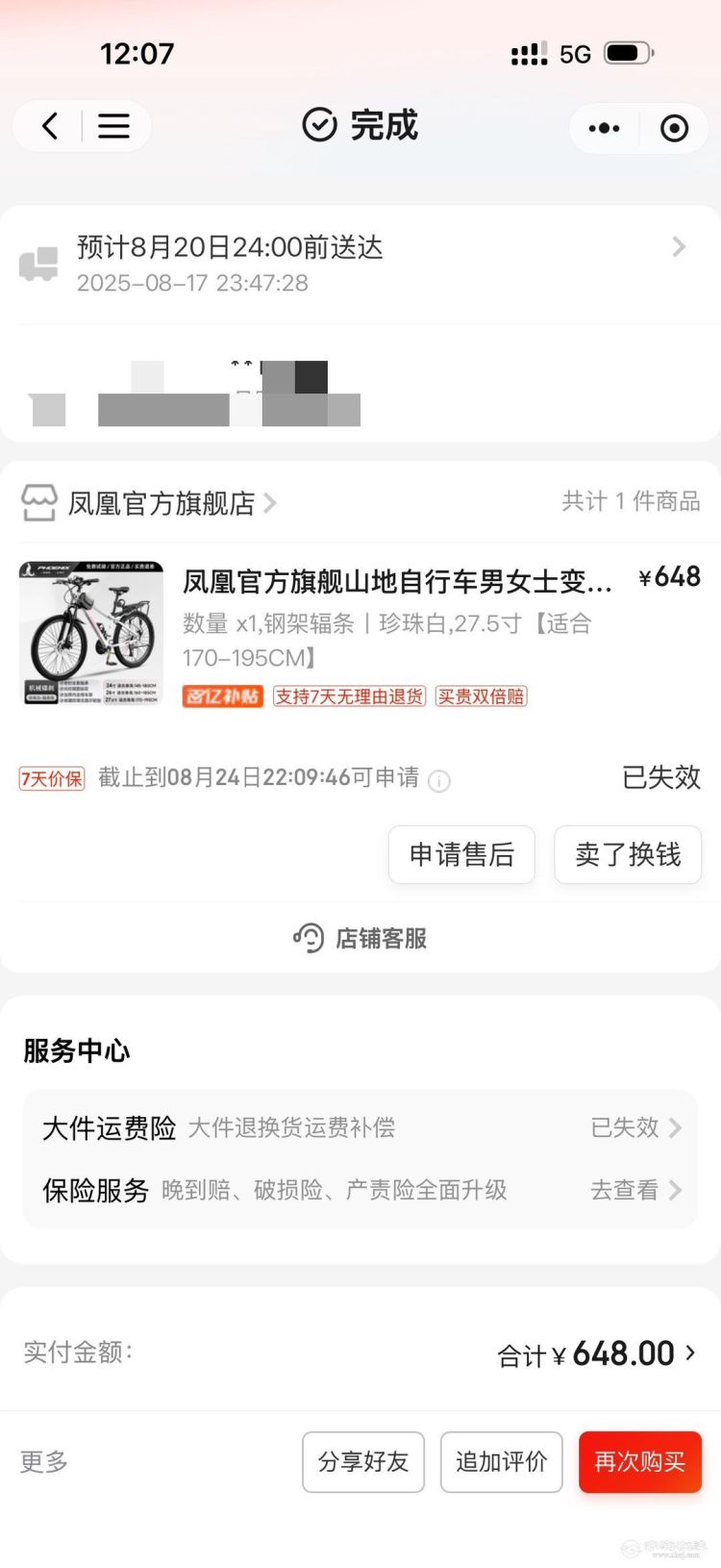Close the mini program via the circle icon
Screen dimensions: 721x1568
tap(674, 128)
